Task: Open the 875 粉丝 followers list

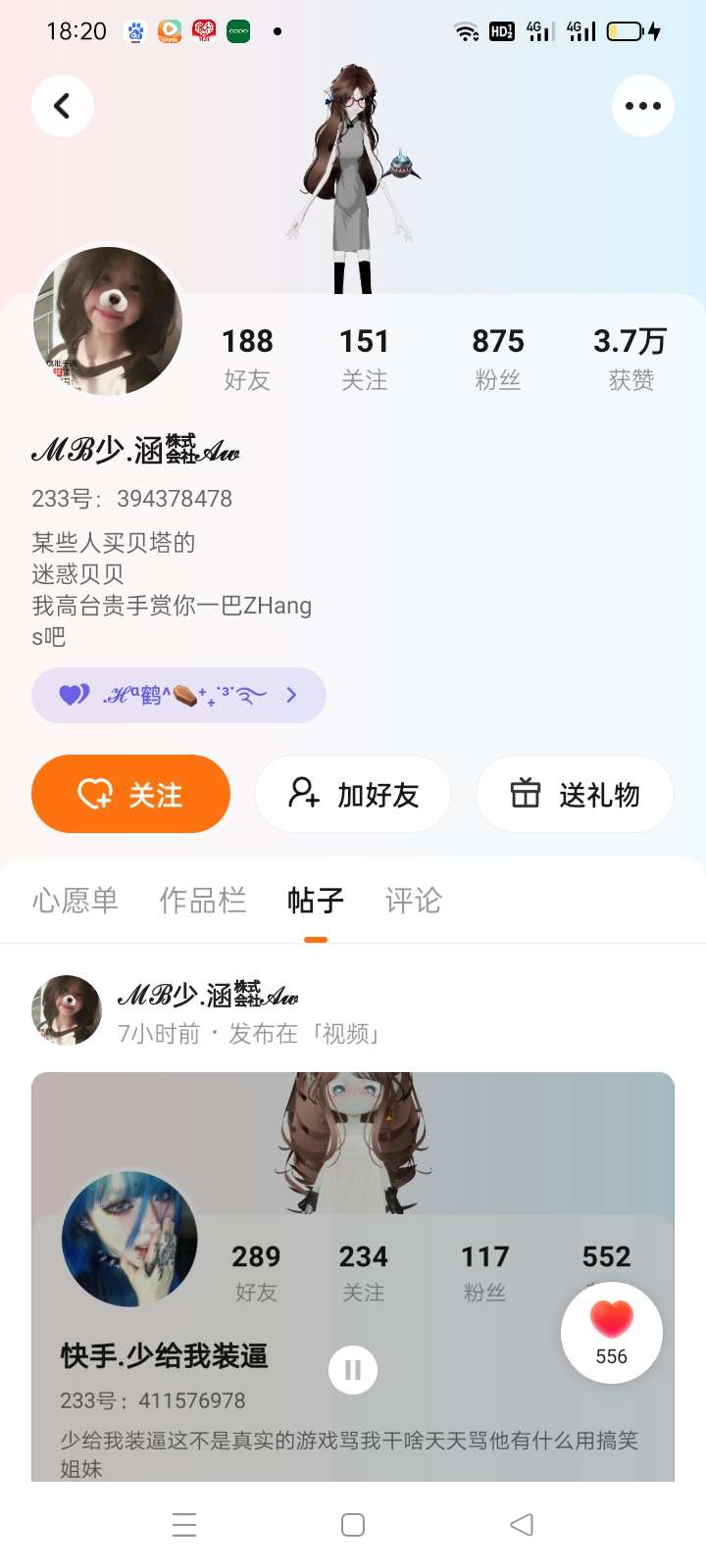Action: [498, 358]
